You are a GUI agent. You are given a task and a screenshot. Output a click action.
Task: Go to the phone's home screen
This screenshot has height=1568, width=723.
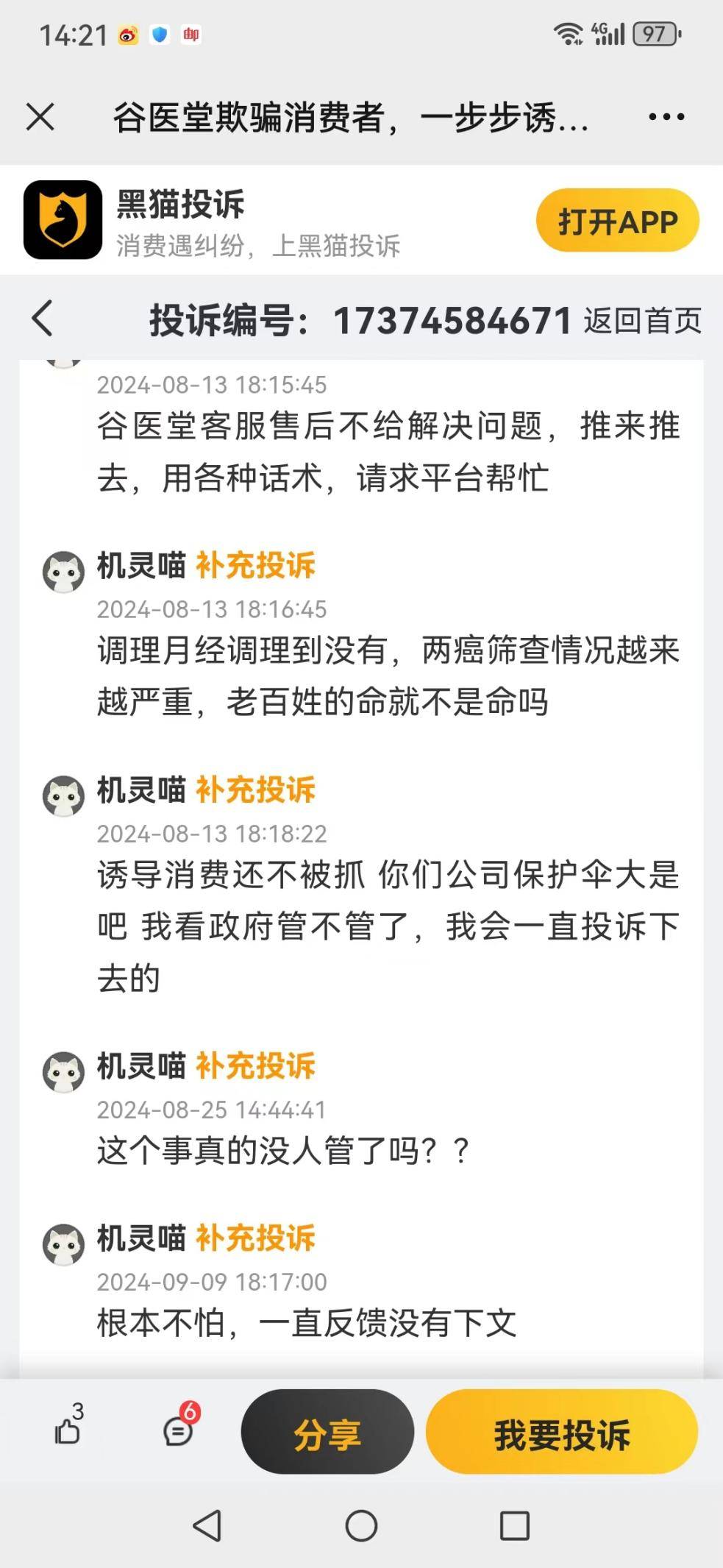click(361, 1525)
